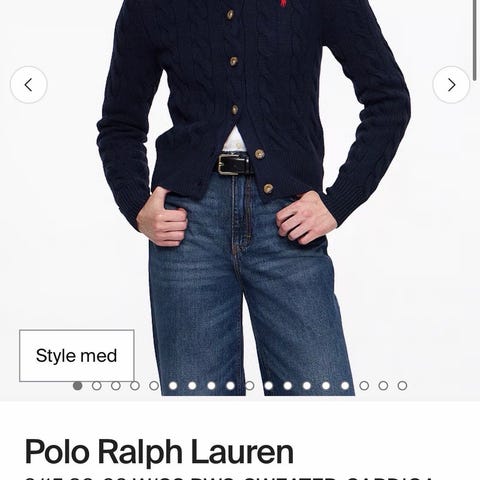
Task: Go to the previous product image
Action: click(x=29, y=85)
